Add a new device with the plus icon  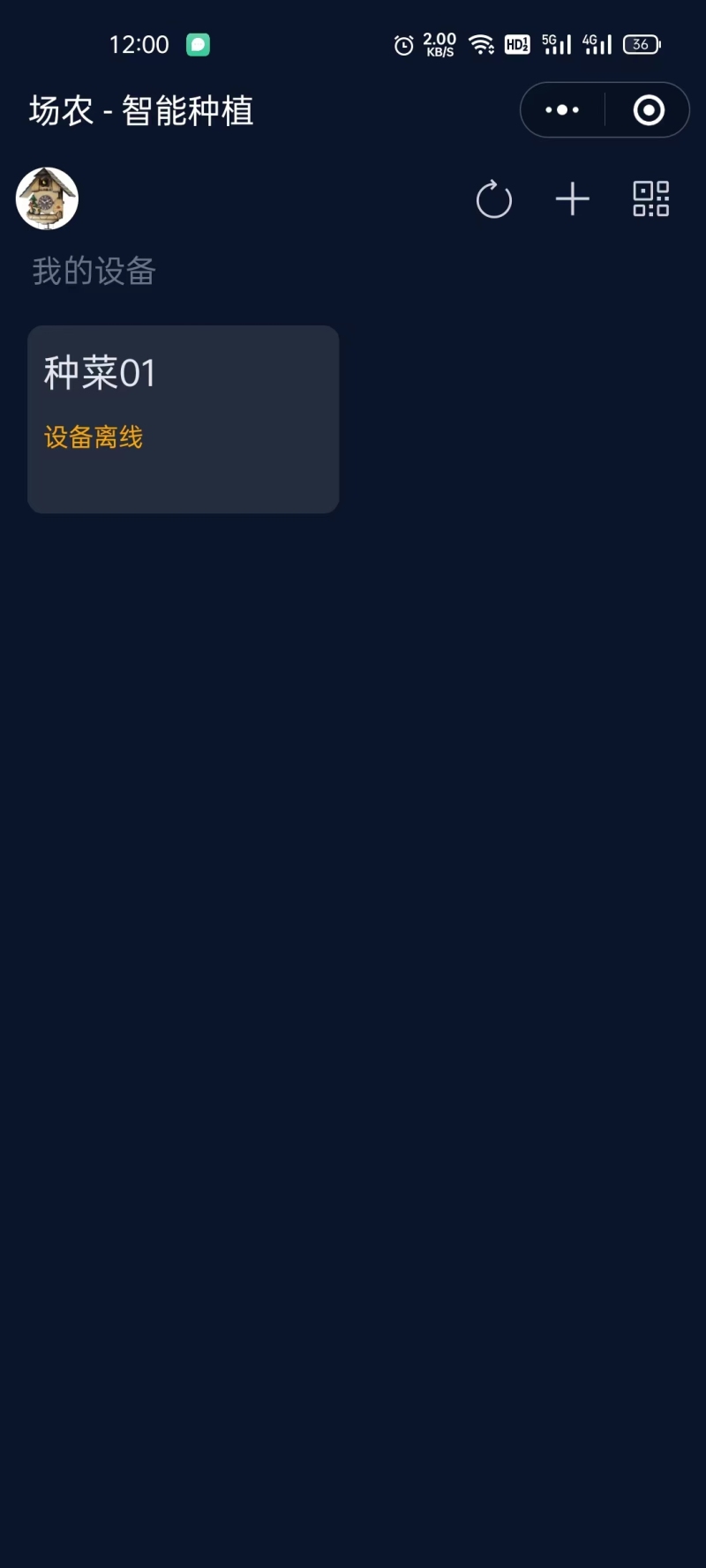tap(572, 199)
